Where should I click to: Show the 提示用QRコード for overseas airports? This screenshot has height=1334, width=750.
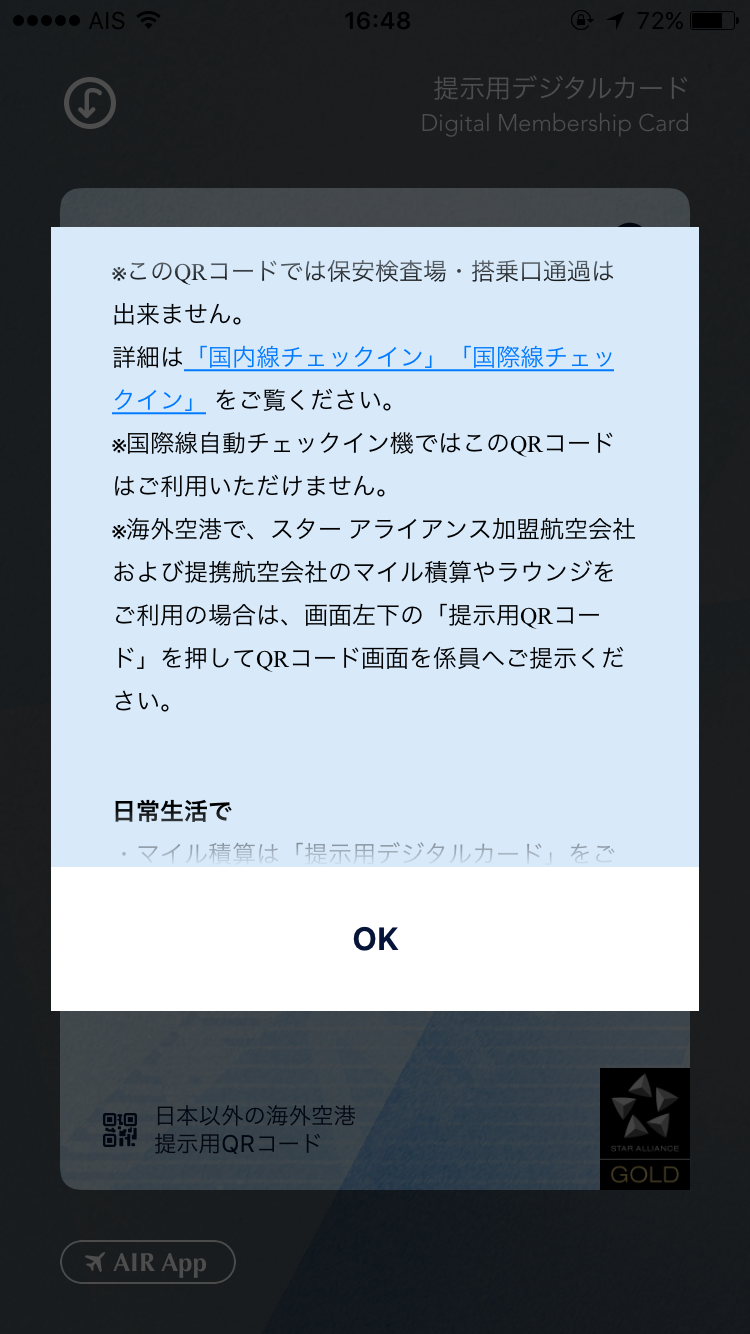click(x=230, y=1129)
